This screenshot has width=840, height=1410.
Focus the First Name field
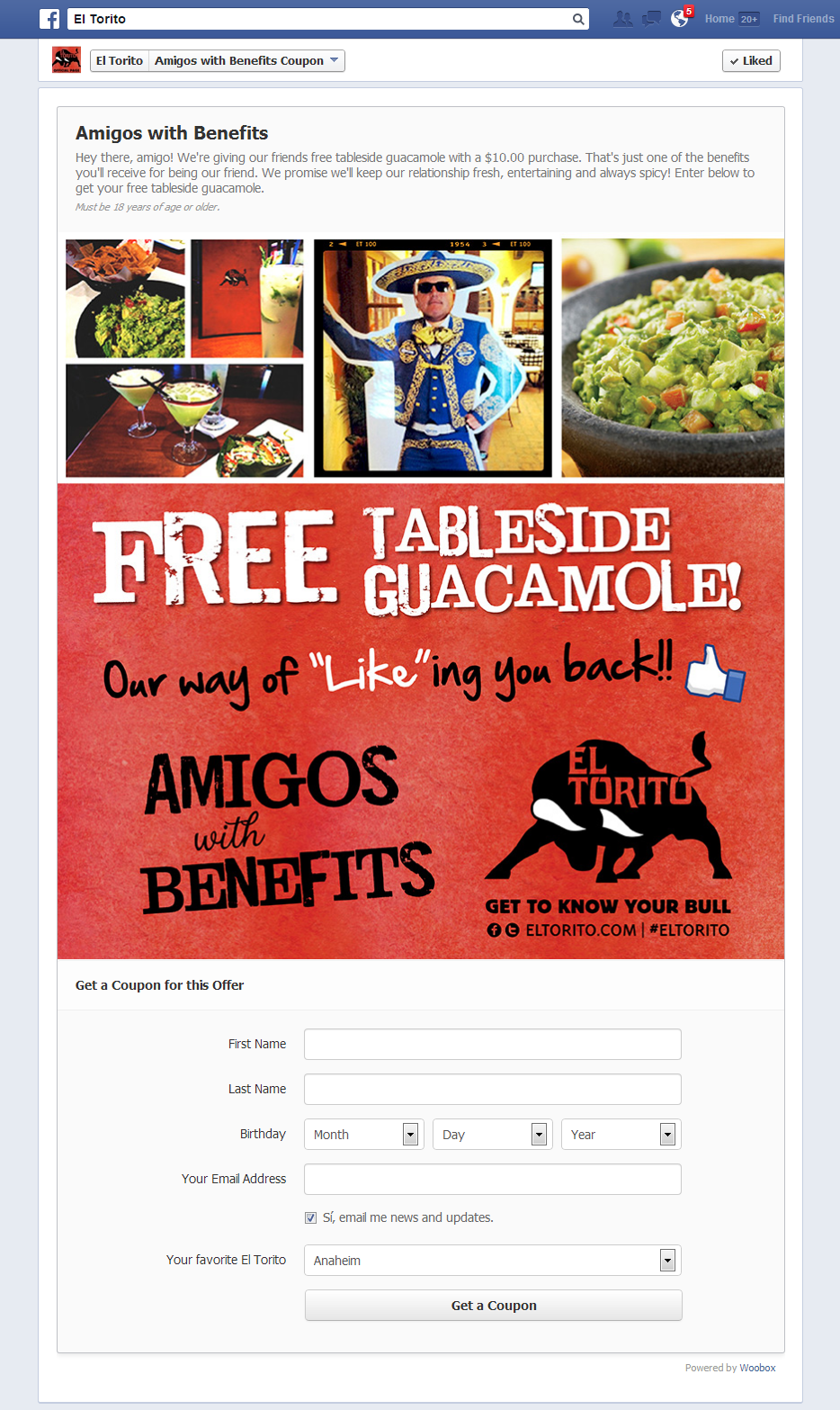pos(492,1045)
